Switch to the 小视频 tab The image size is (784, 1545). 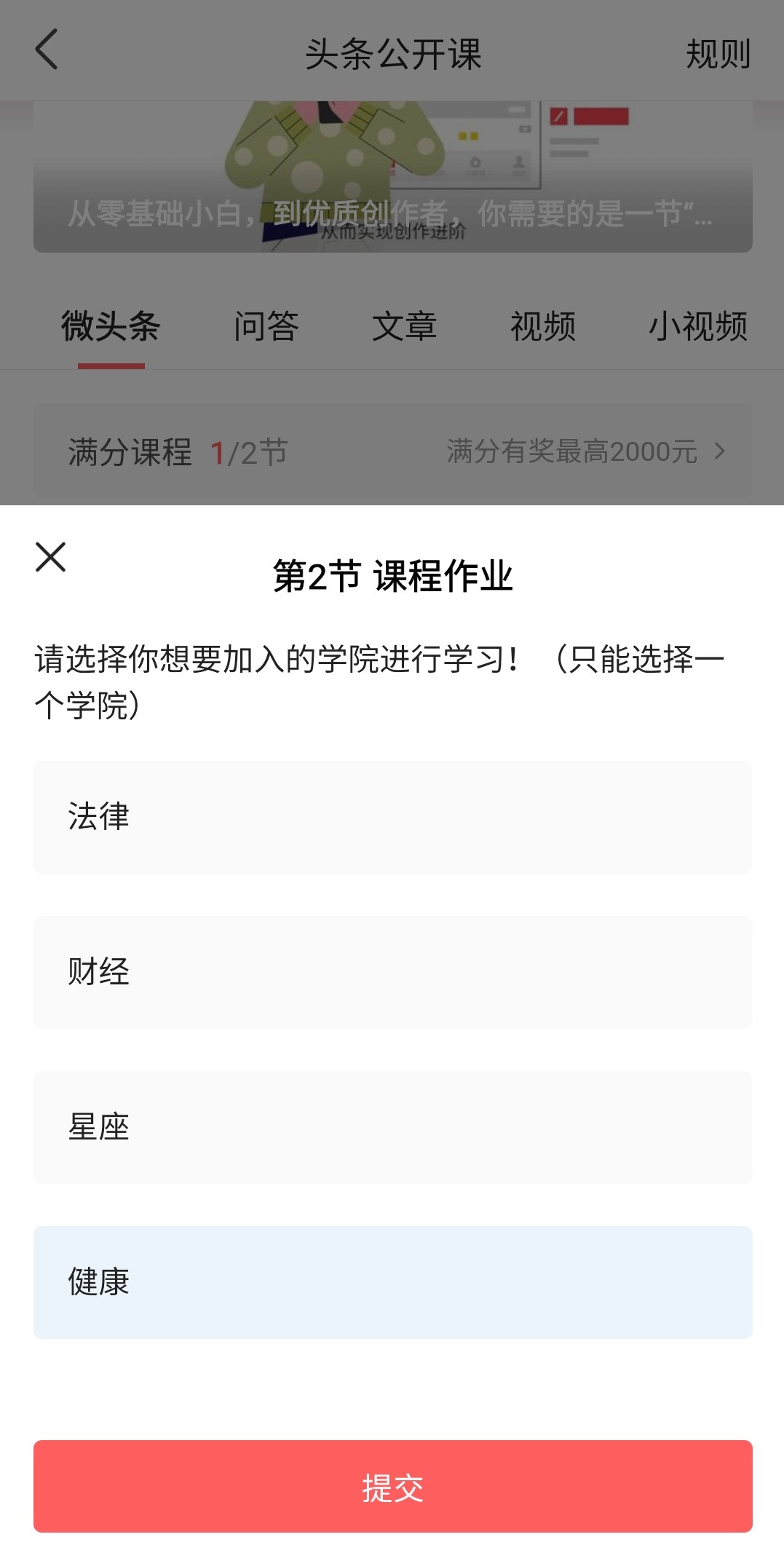[698, 328]
